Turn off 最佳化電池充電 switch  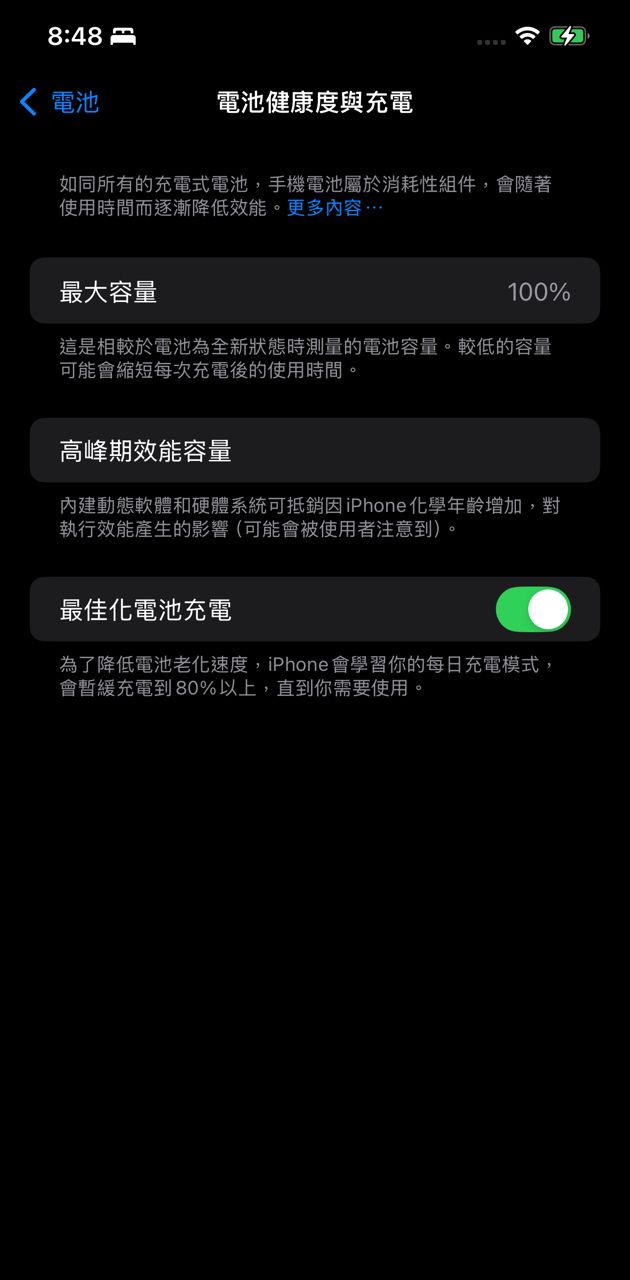coord(533,609)
